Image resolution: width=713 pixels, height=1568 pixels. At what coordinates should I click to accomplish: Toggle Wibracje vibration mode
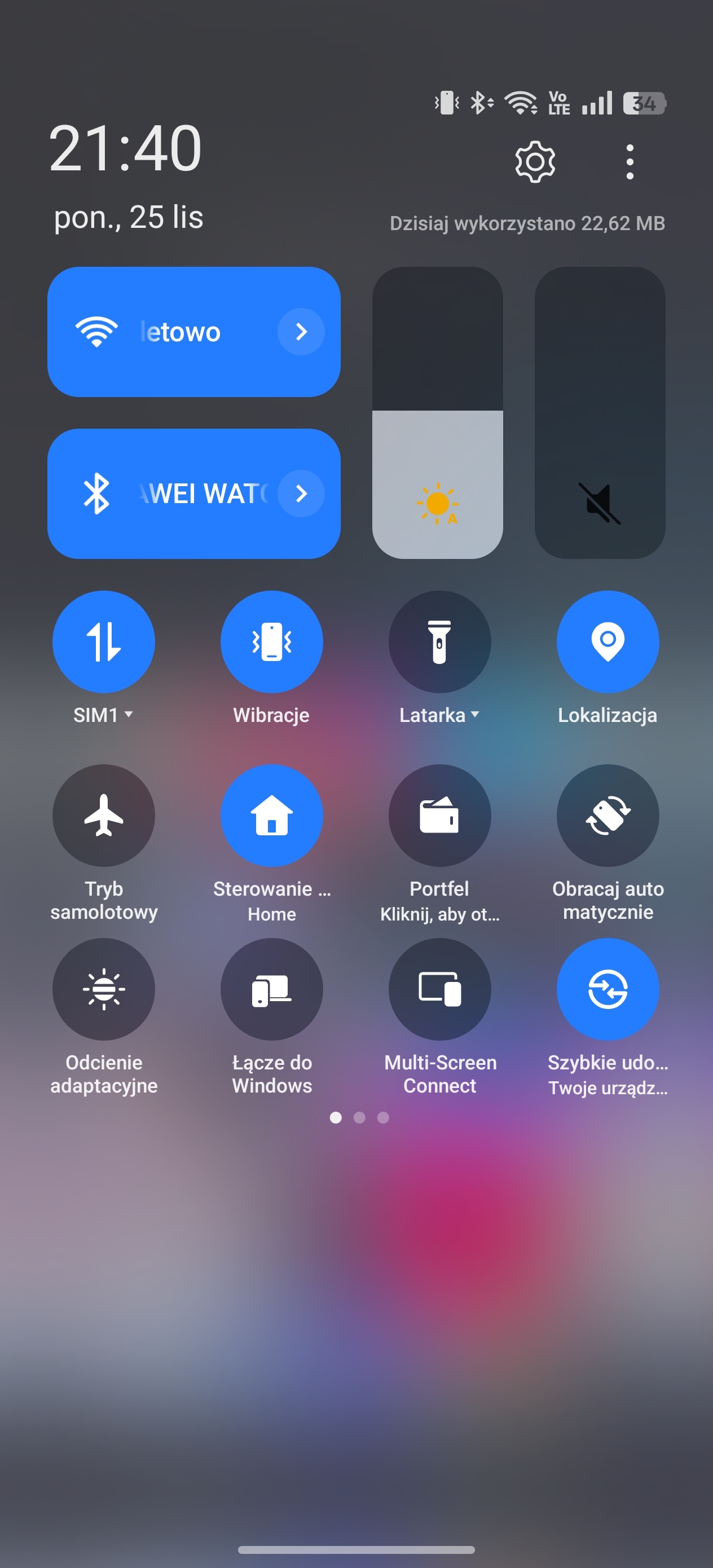click(x=271, y=641)
